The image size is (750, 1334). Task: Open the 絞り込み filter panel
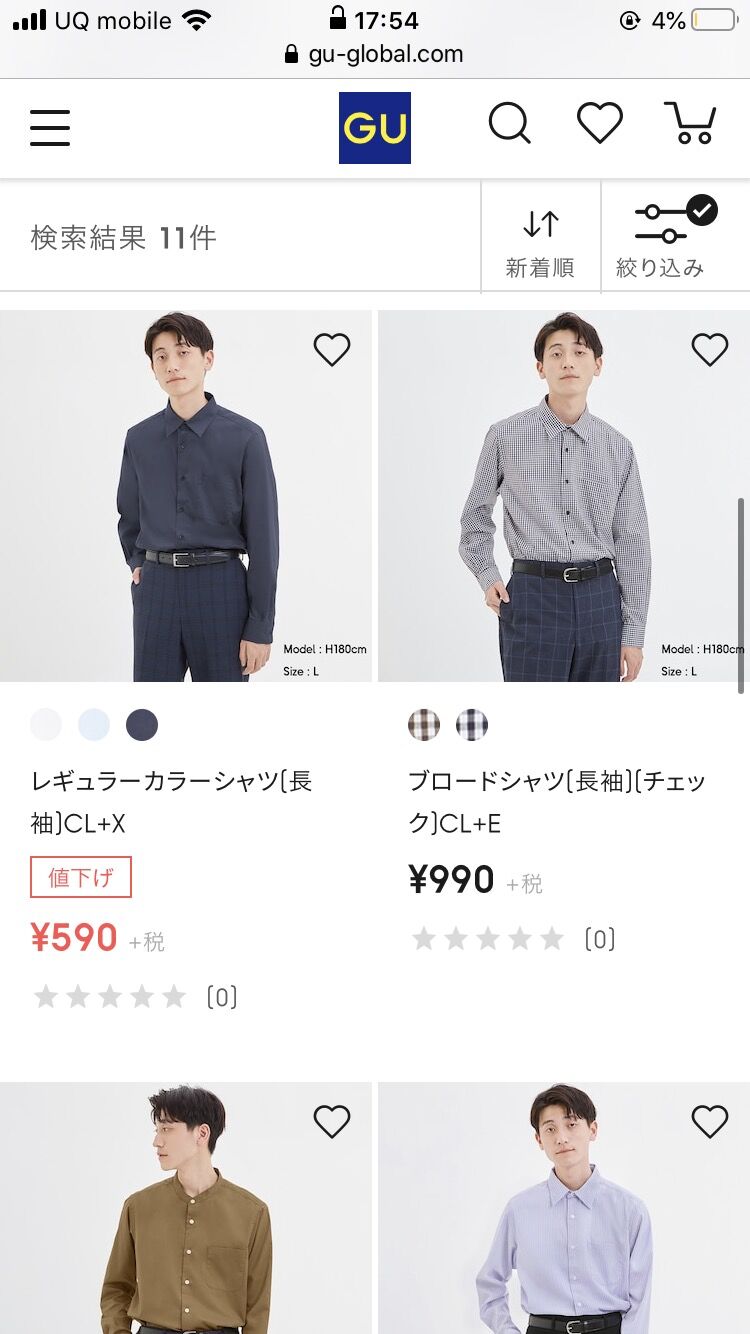click(661, 239)
